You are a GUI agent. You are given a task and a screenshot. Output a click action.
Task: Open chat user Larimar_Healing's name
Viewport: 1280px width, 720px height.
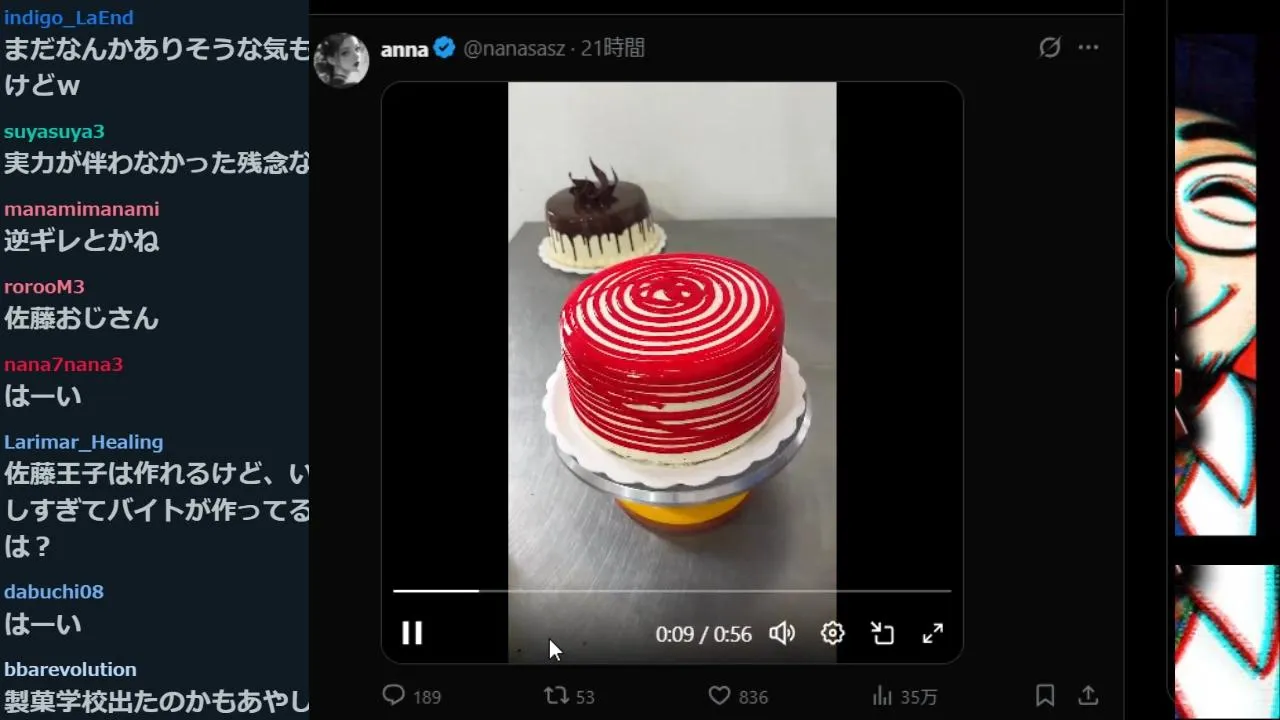(x=84, y=442)
